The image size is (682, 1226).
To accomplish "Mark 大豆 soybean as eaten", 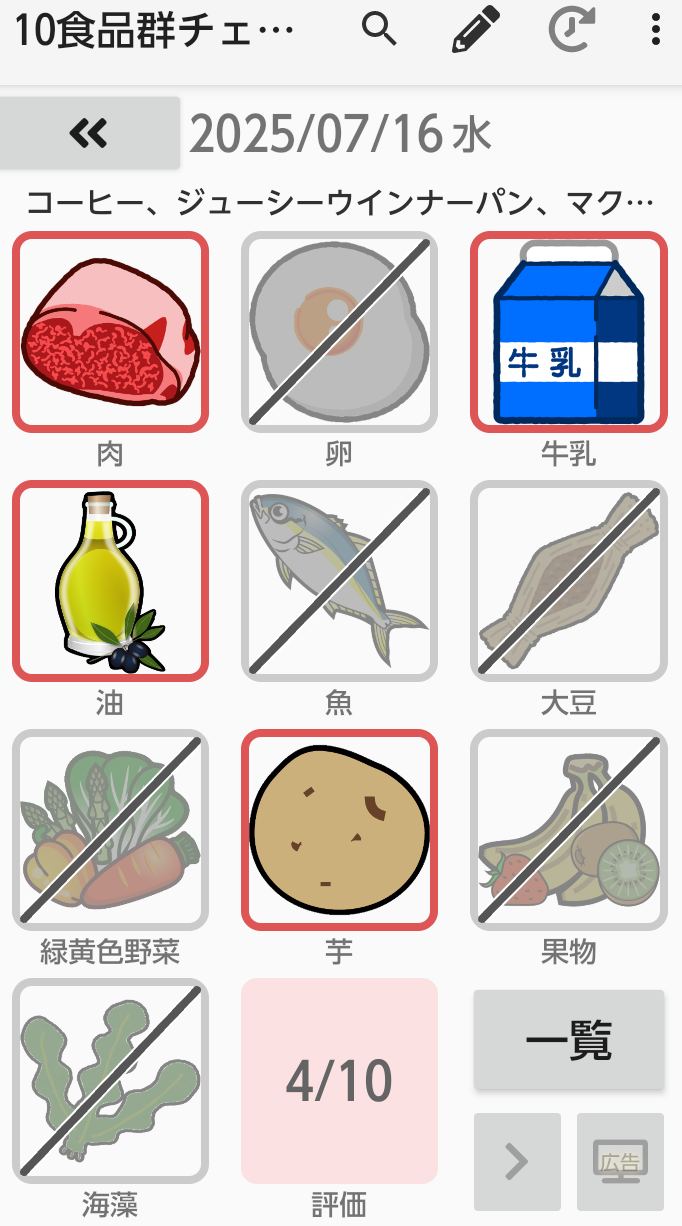I will click(568, 581).
